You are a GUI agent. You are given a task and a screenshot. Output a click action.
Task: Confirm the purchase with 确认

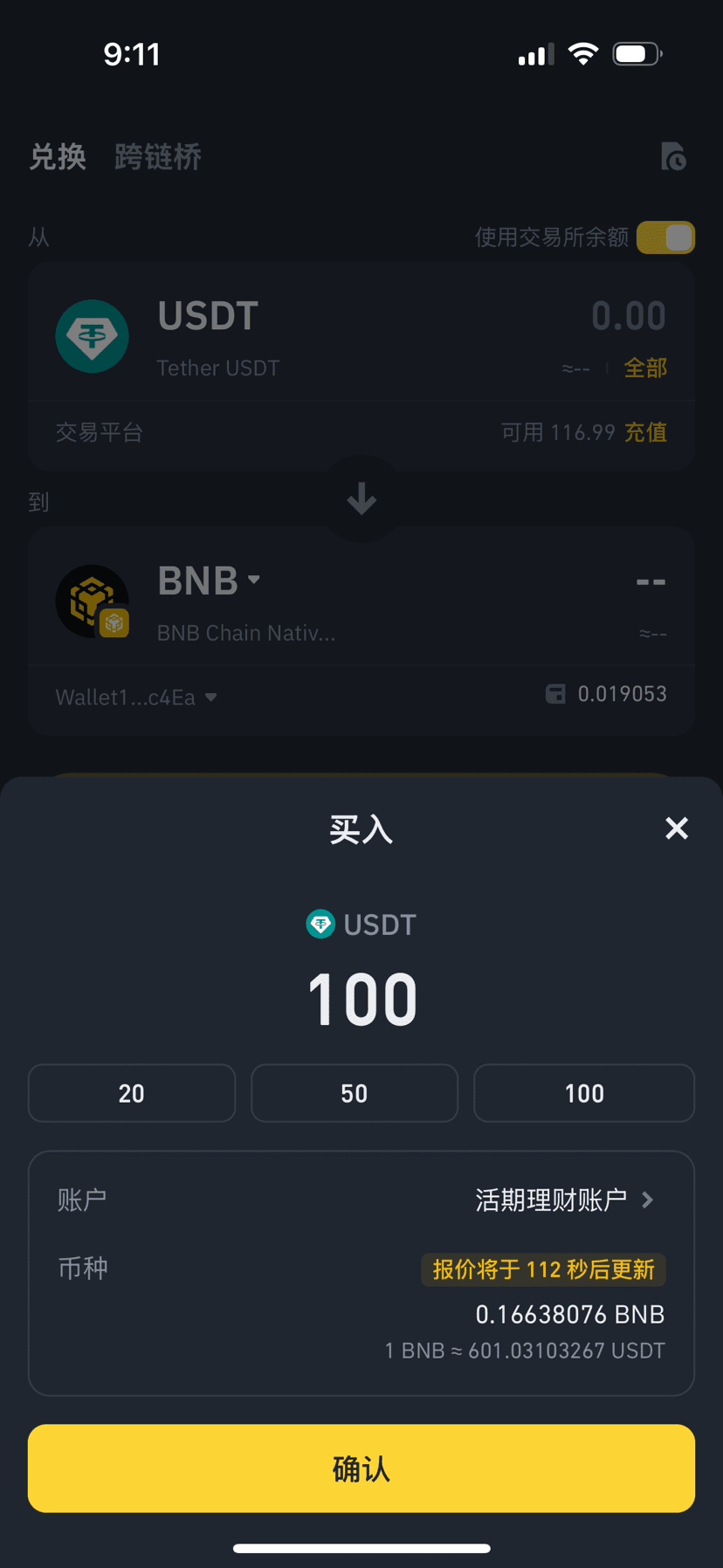point(361,1468)
